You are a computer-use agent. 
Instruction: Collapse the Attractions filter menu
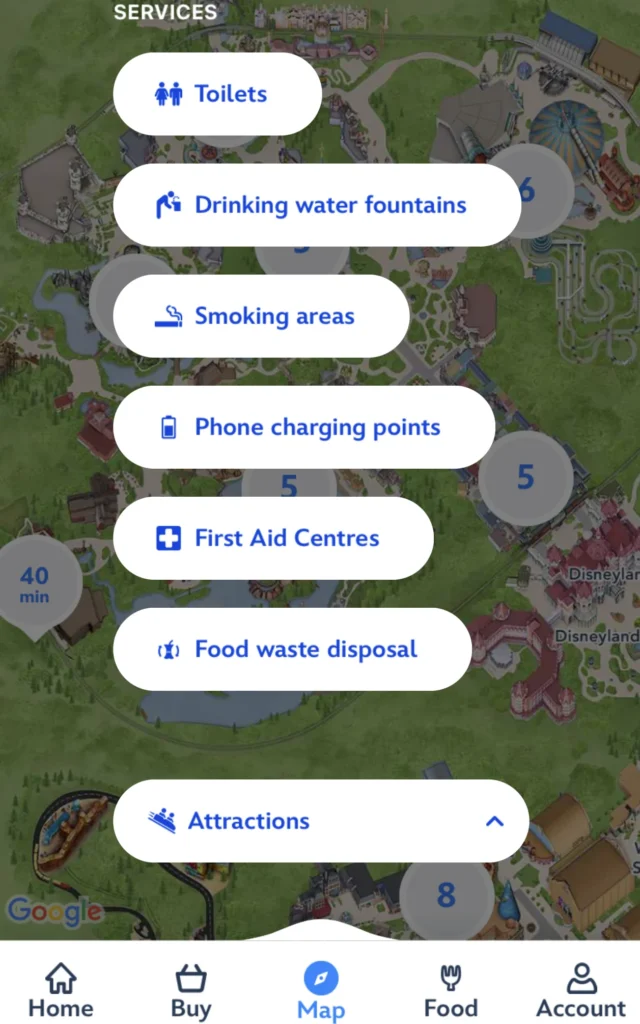[493, 821]
